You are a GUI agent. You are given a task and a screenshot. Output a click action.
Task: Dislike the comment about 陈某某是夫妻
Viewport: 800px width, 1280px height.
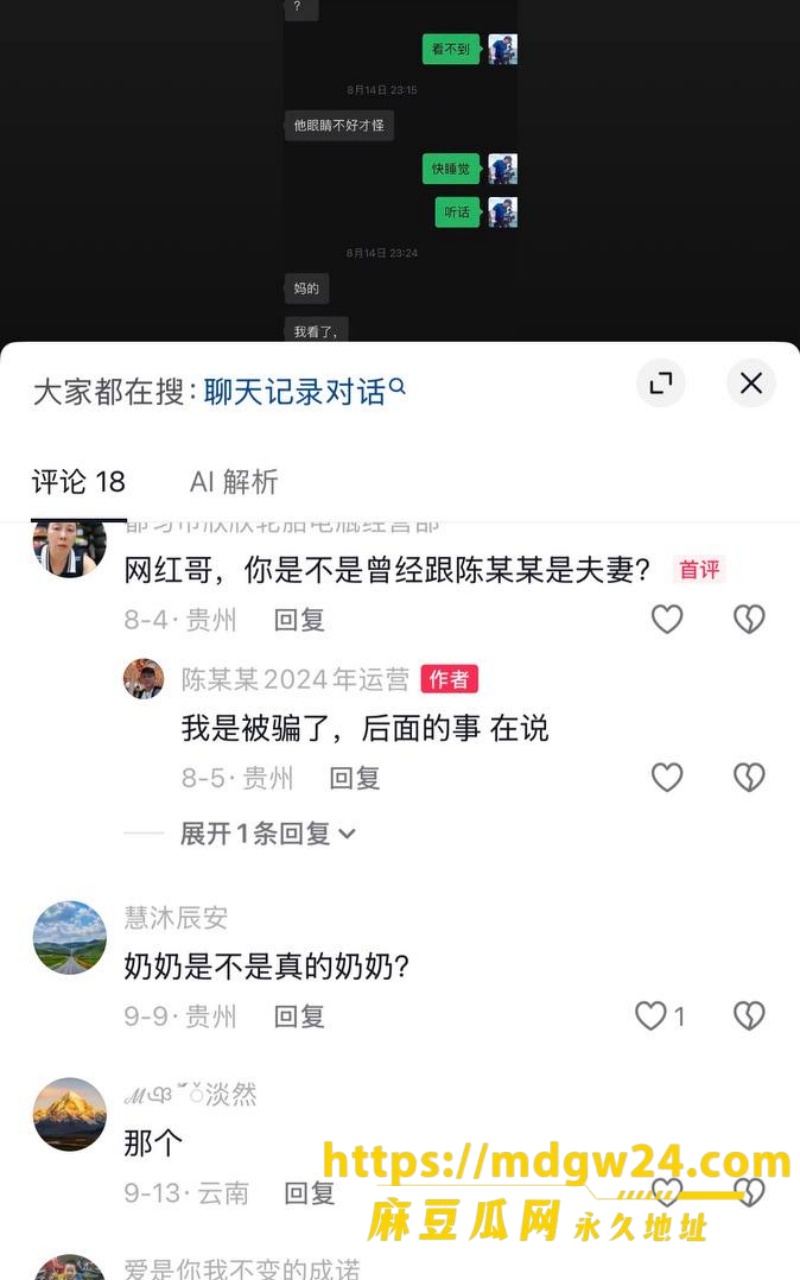point(749,619)
